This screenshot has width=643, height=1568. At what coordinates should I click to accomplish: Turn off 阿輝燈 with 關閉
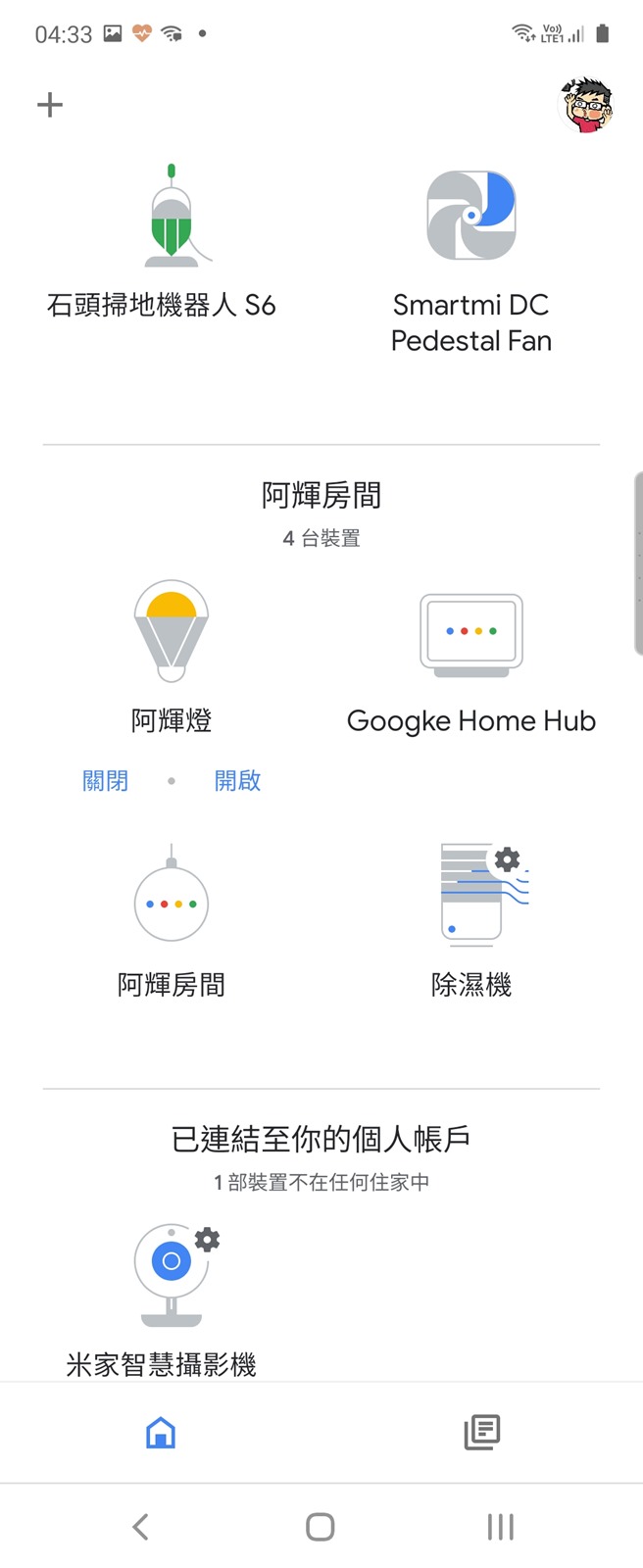point(105,781)
